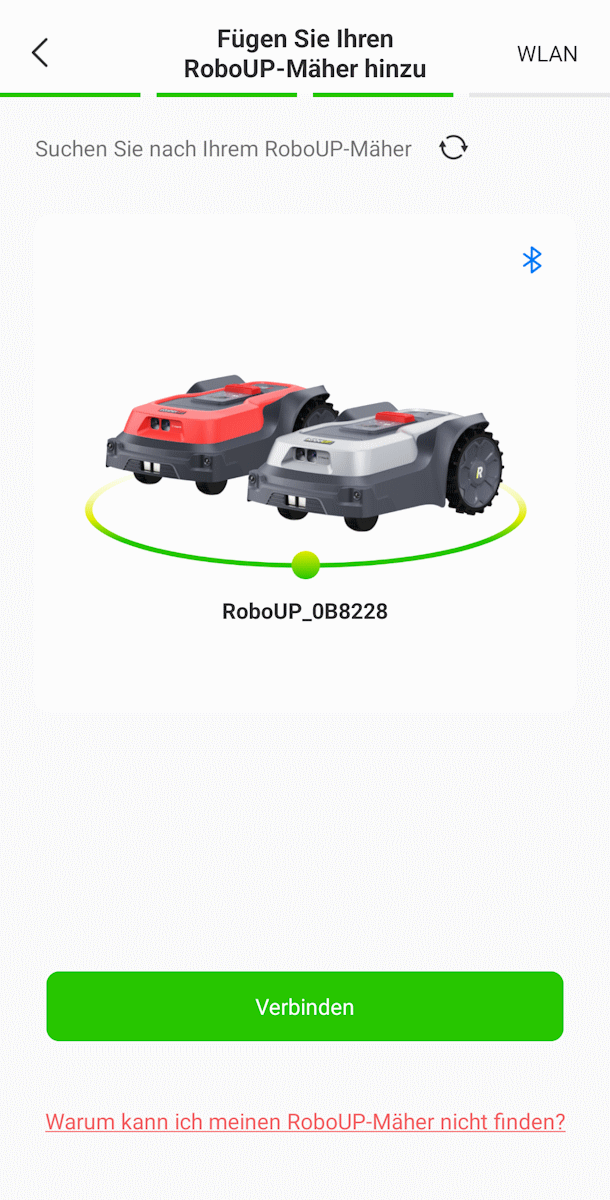The height and width of the screenshot is (1200, 610).
Task: Open the 'Warum kann ich meinen RoboUP-Mäher nicht finden?' link
Action: (x=305, y=1122)
